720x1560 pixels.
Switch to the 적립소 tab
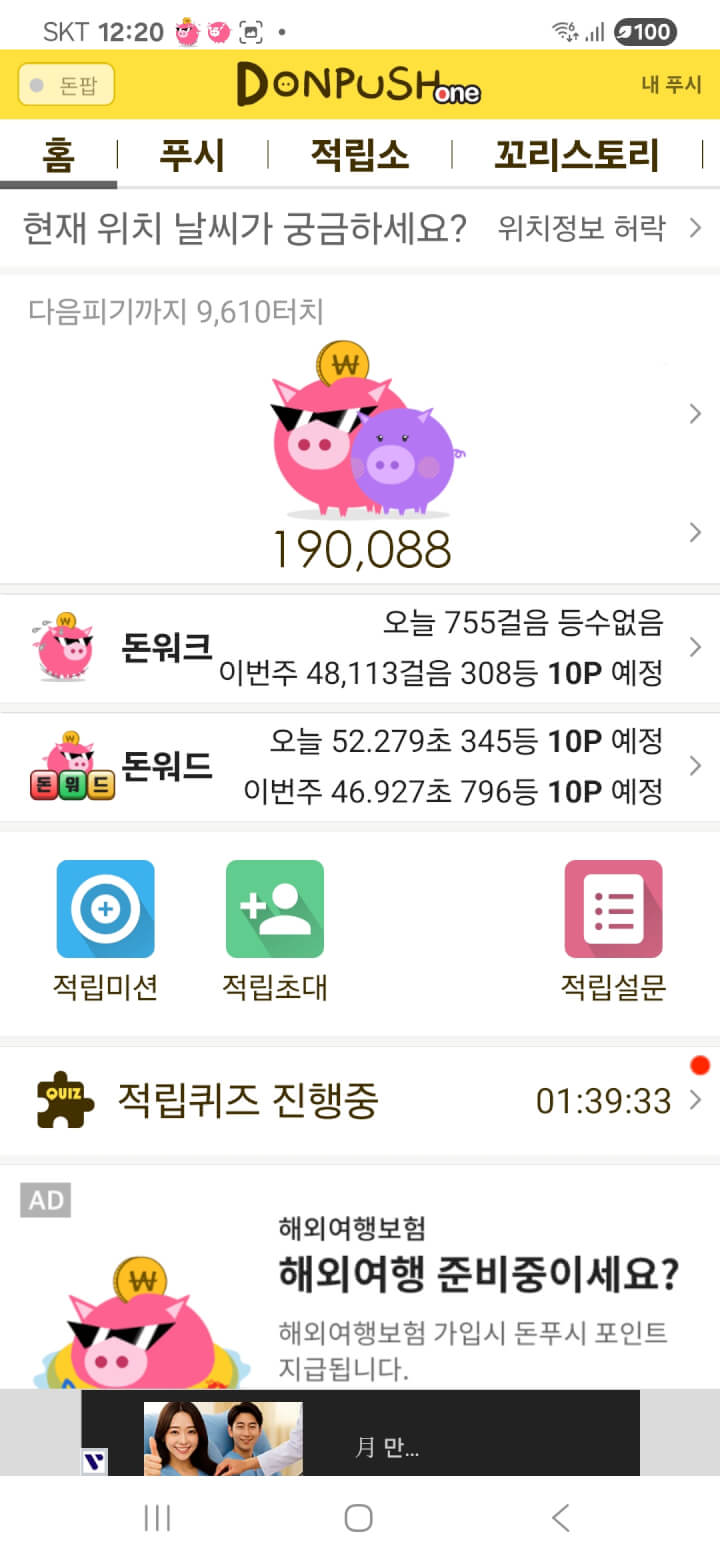(359, 156)
